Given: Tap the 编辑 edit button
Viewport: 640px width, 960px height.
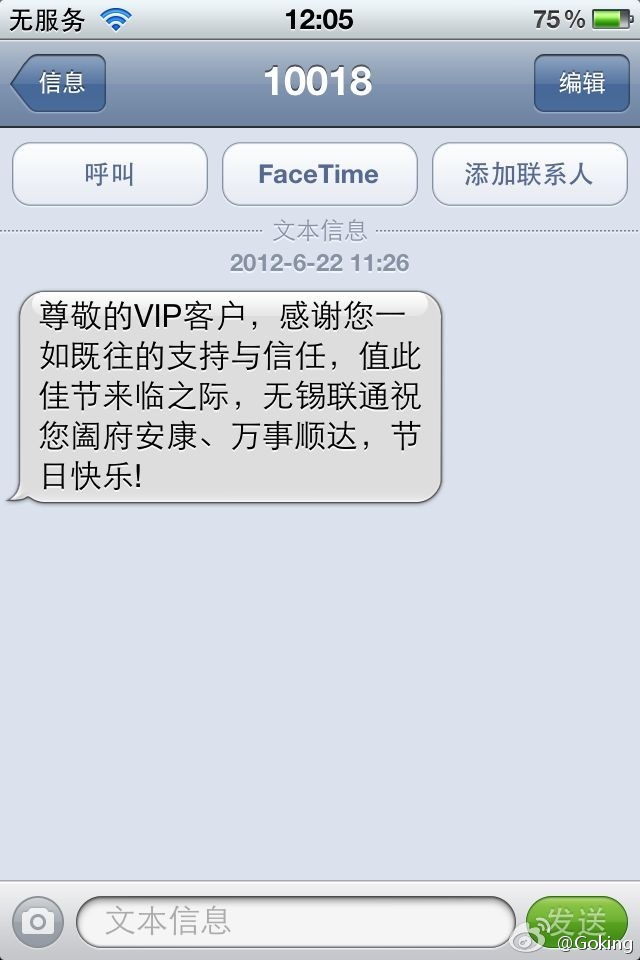Looking at the screenshot, I should [x=581, y=83].
